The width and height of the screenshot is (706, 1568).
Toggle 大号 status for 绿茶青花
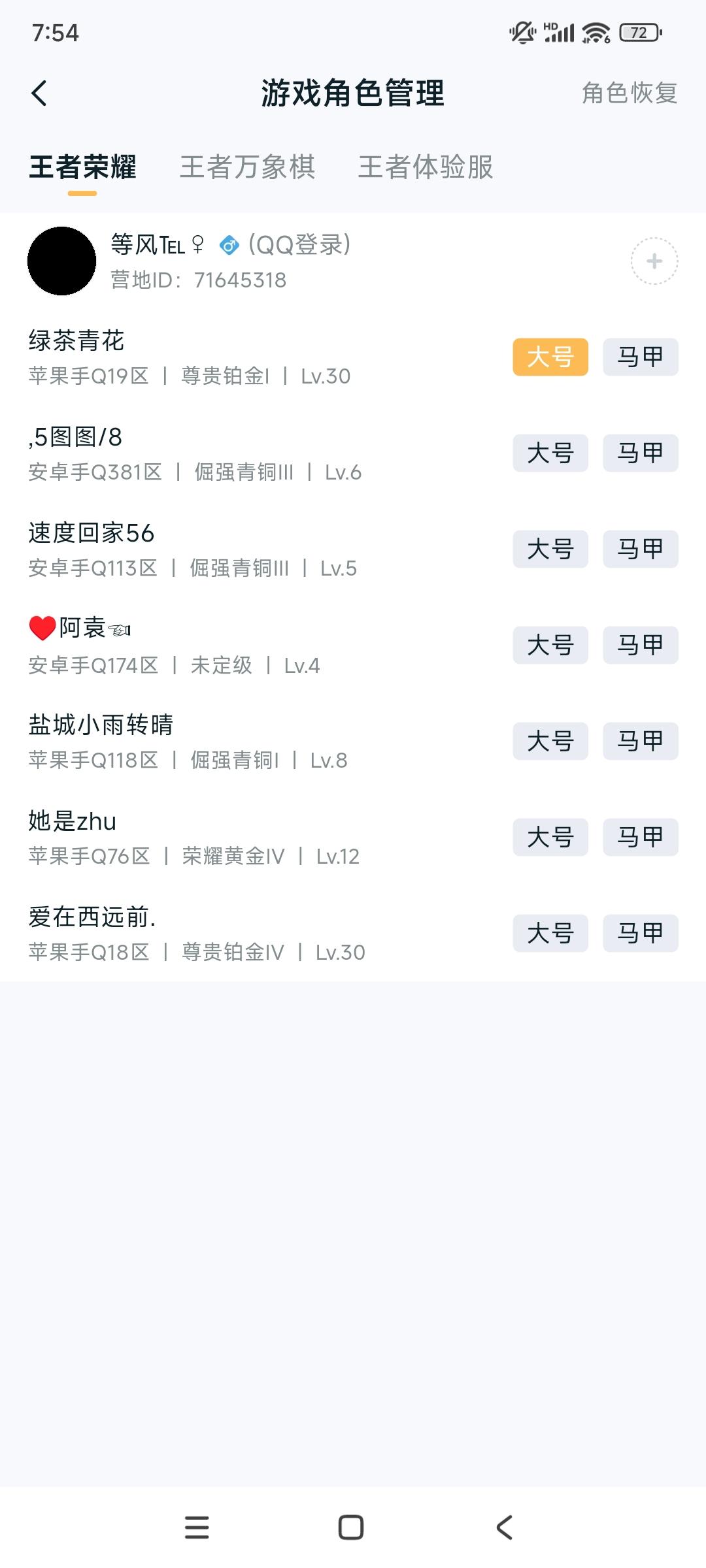click(550, 357)
